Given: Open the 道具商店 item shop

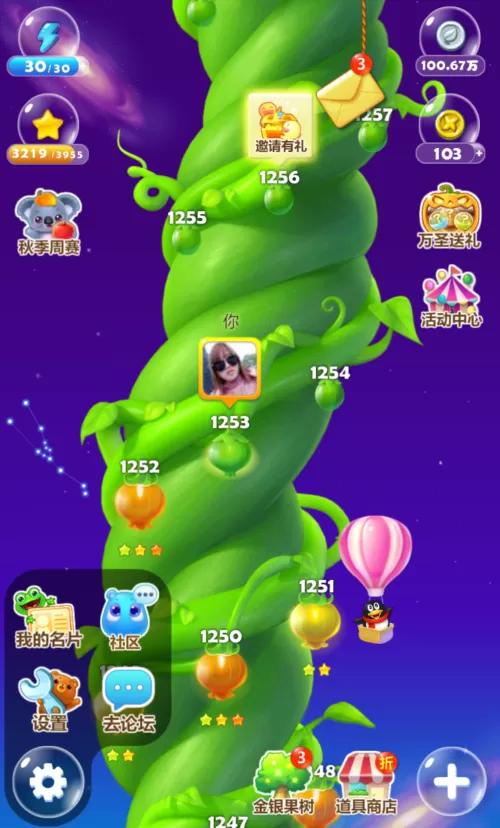Looking at the screenshot, I should [x=366, y=783].
